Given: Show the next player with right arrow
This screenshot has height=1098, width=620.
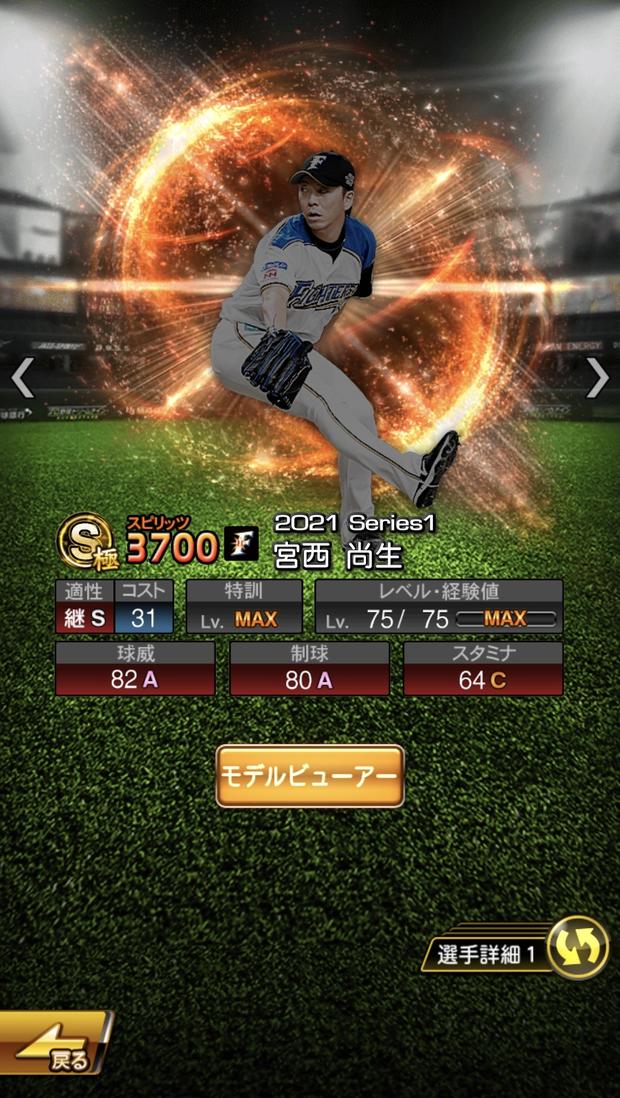Looking at the screenshot, I should pyautogui.click(x=597, y=377).
